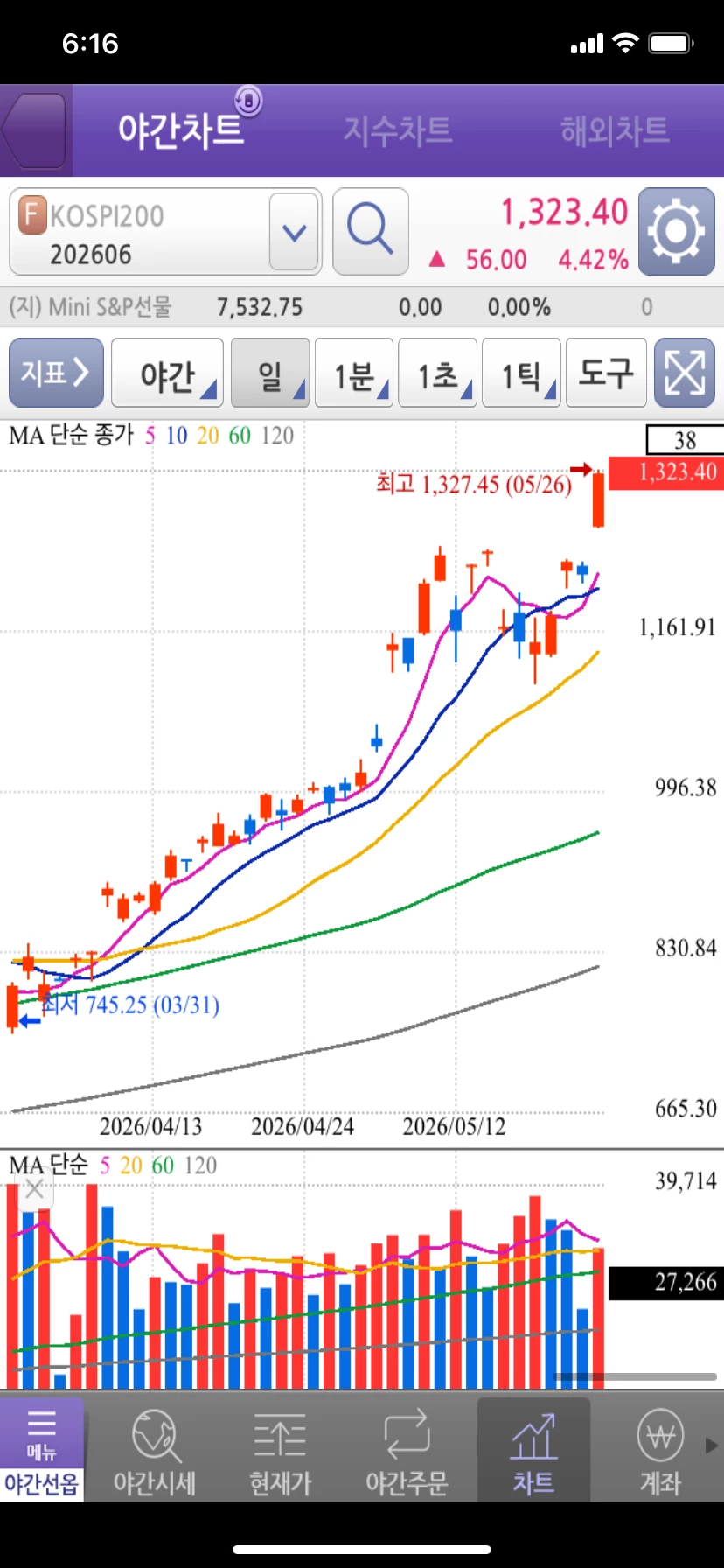The image size is (724, 1568).
Task: Go to 야간시세 in bottom bar
Action: (155, 1449)
